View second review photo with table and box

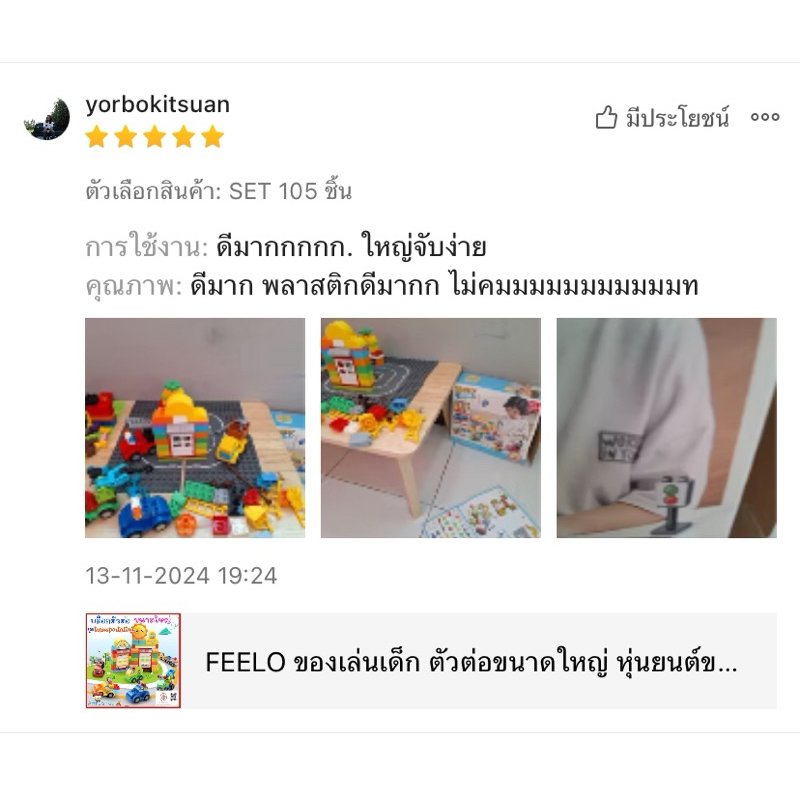pos(431,428)
